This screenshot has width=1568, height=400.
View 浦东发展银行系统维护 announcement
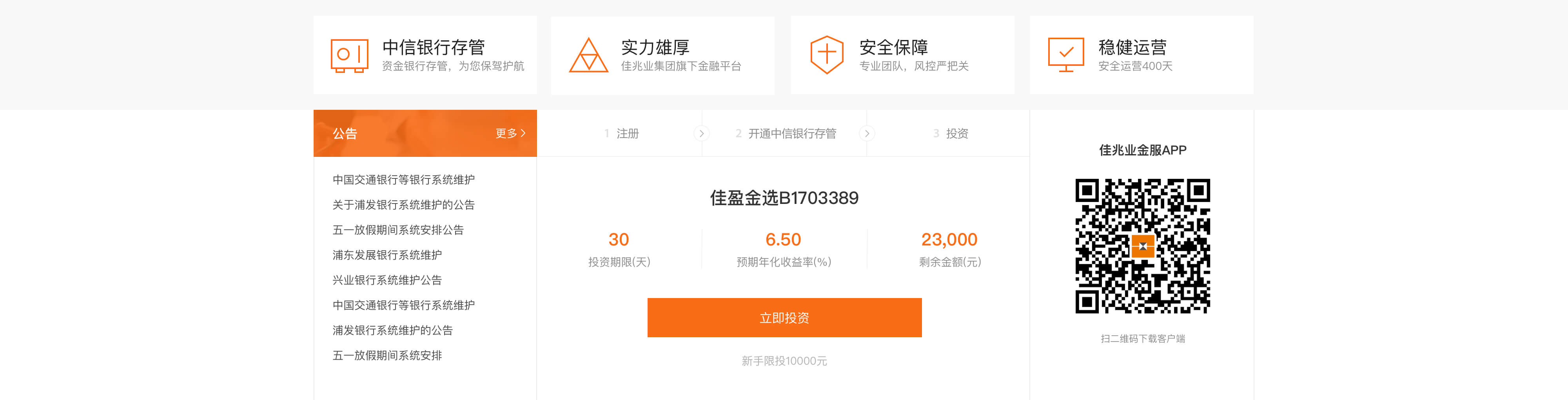click(387, 255)
